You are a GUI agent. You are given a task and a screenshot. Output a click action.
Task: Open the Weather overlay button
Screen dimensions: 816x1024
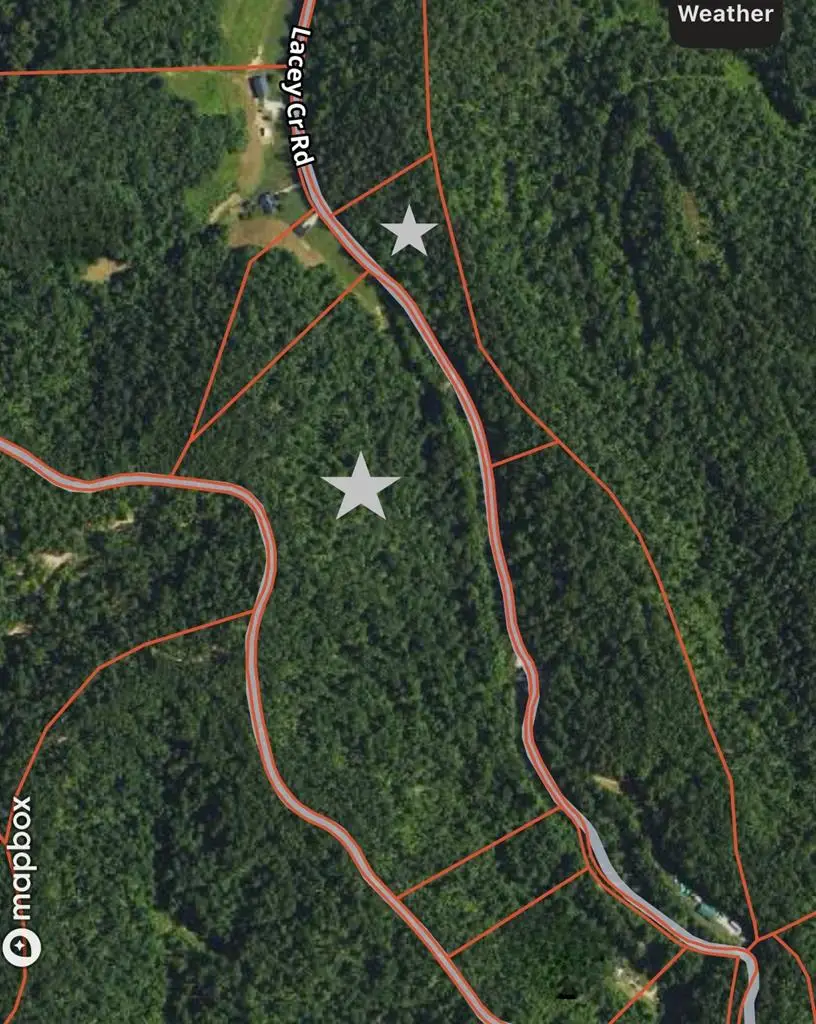pos(725,16)
